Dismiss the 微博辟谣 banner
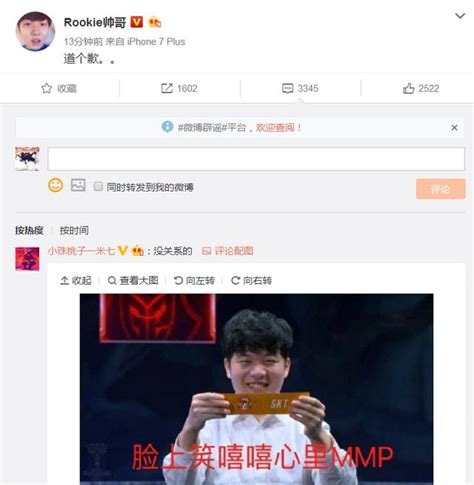The image size is (474, 485). point(454,128)
